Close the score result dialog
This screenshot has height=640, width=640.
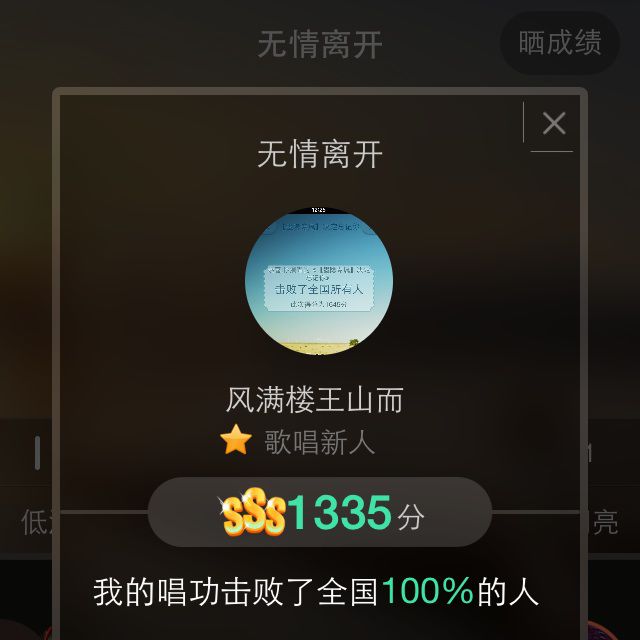pos(553,123)
